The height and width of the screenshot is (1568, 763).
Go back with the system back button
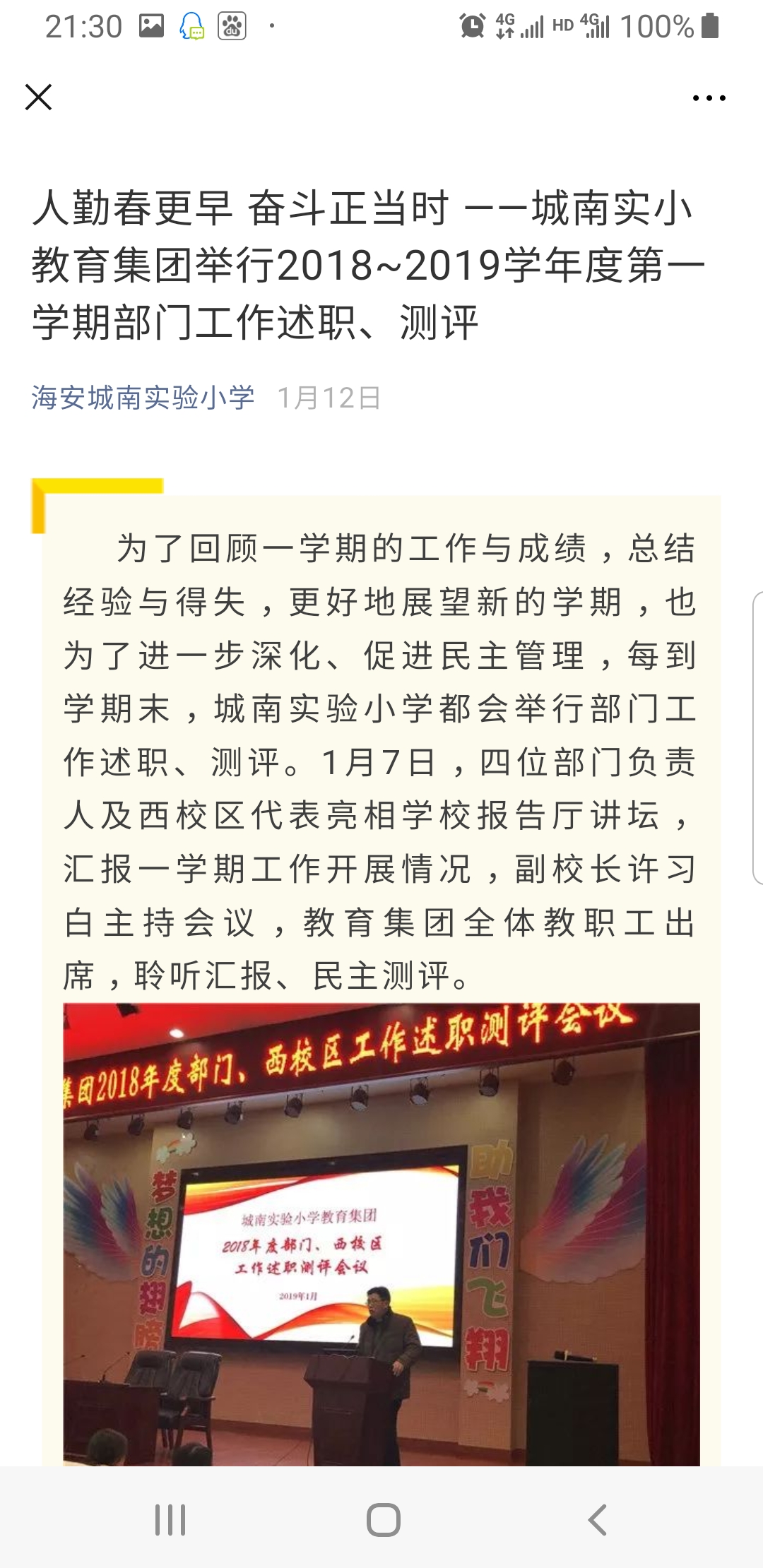pyautogui.click(x=597, y=1519)
